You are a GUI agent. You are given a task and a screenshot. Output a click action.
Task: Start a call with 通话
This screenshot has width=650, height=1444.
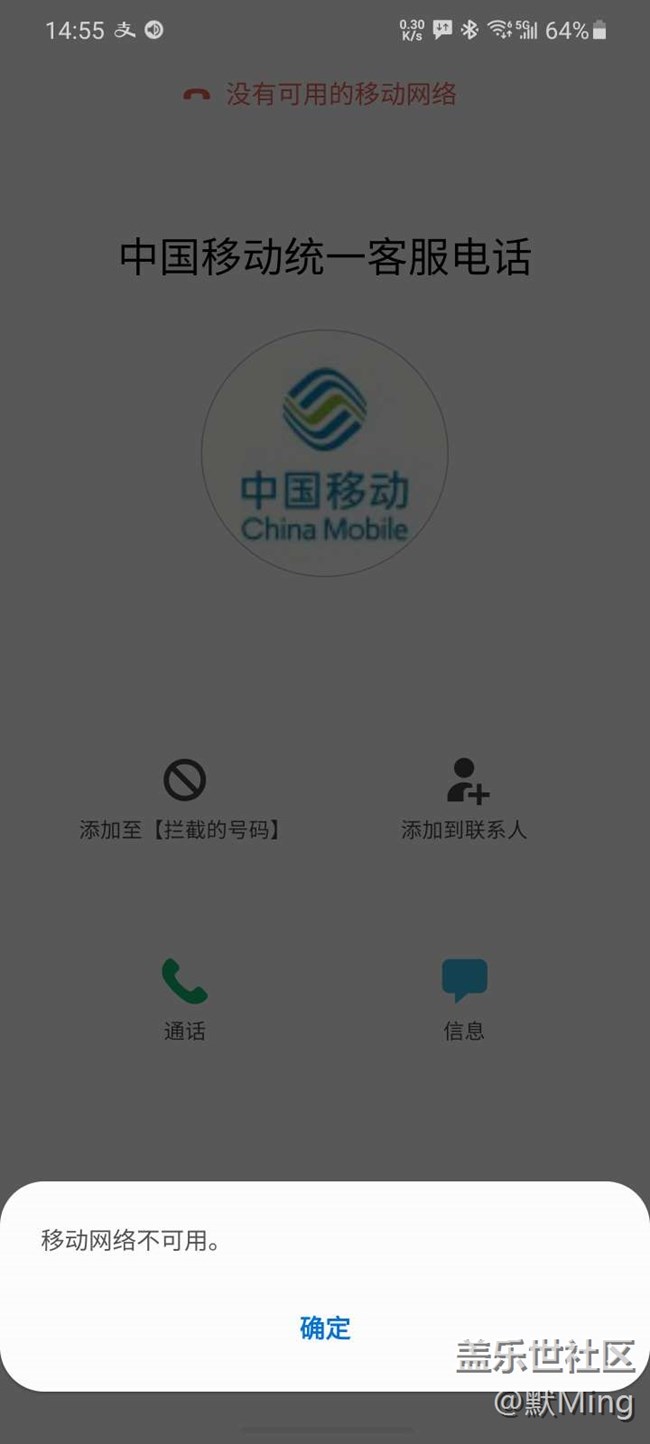pos(185,998)
